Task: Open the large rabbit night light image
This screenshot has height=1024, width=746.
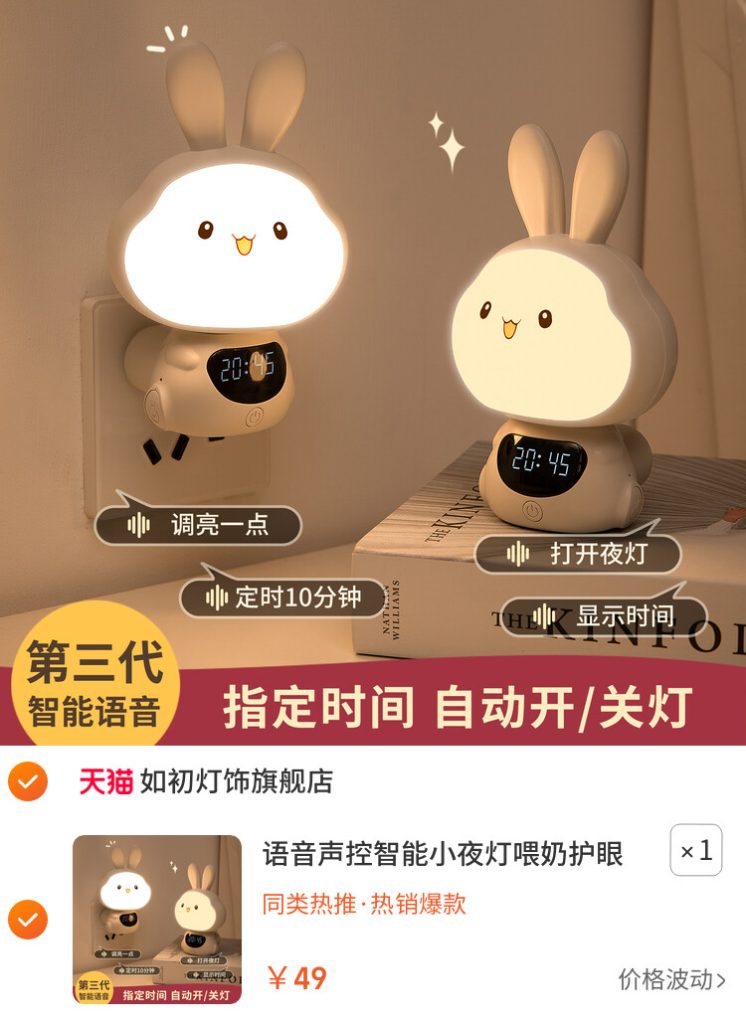Action: [x=373, y=372]
